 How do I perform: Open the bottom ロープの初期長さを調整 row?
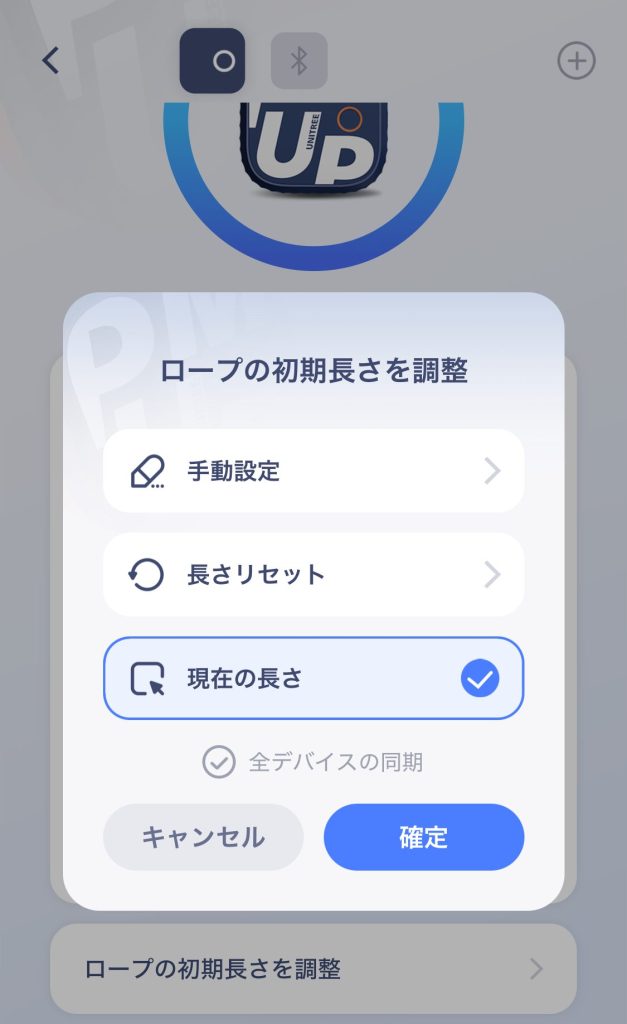click(313, 968)
